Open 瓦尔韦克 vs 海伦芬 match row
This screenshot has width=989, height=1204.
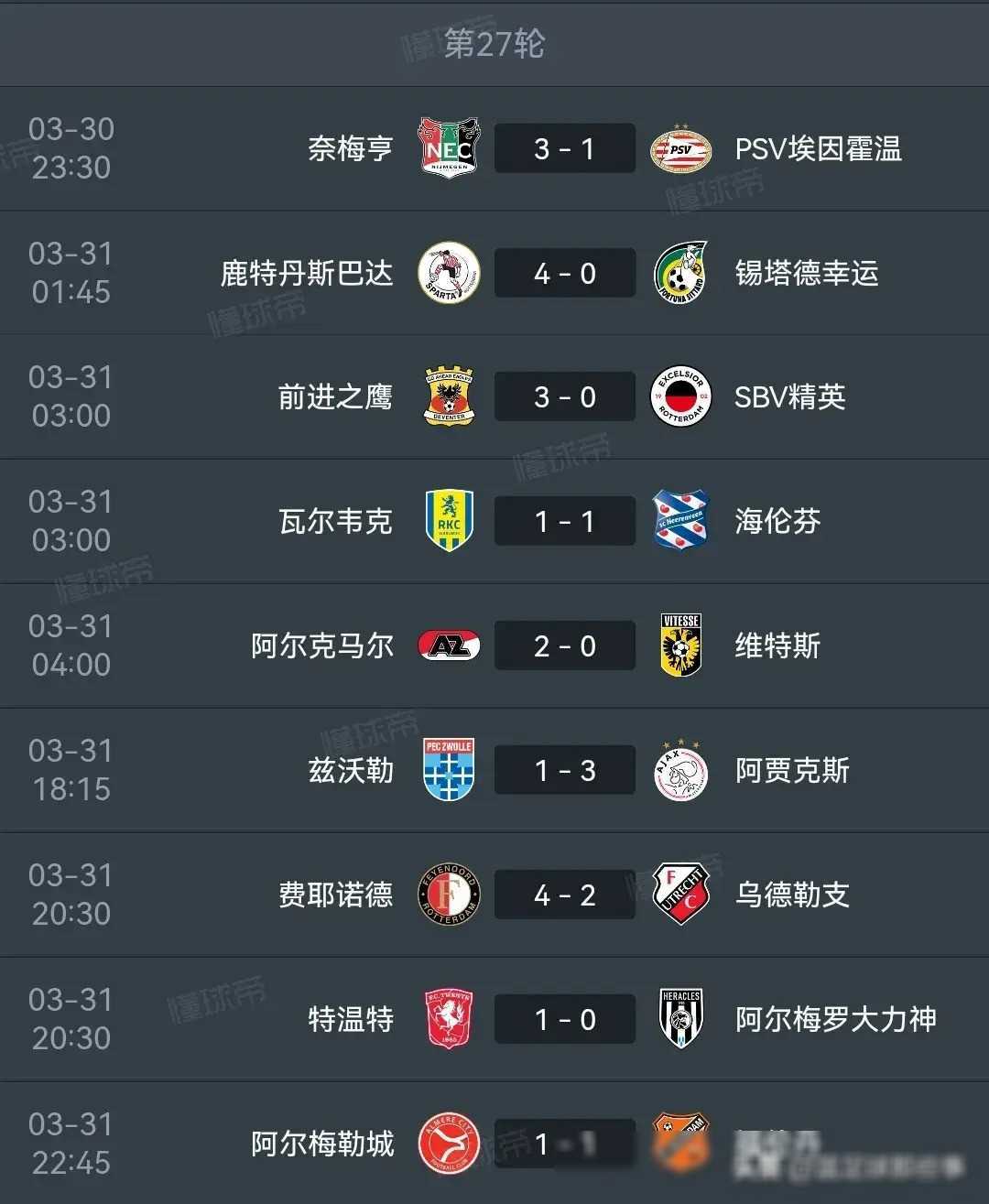coord(564,522)
